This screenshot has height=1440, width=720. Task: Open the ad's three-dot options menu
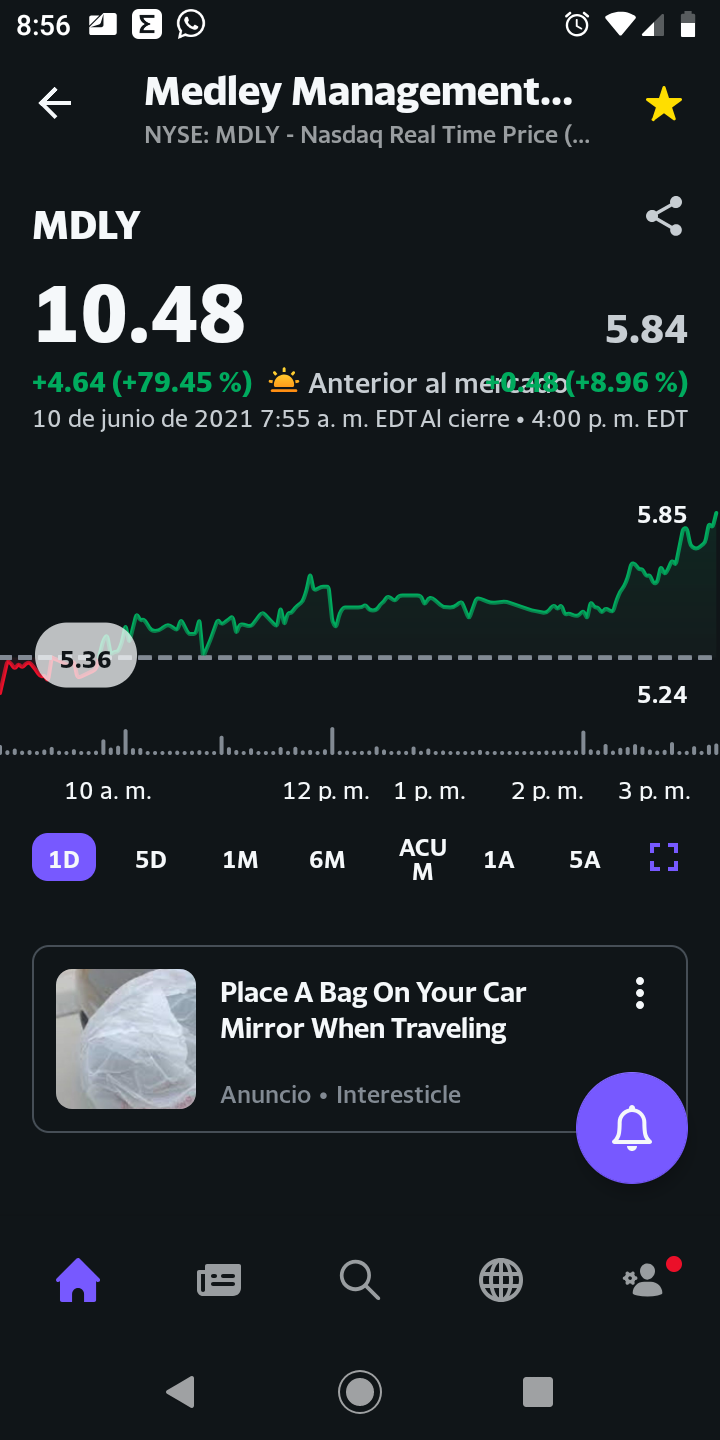(640, 993)
